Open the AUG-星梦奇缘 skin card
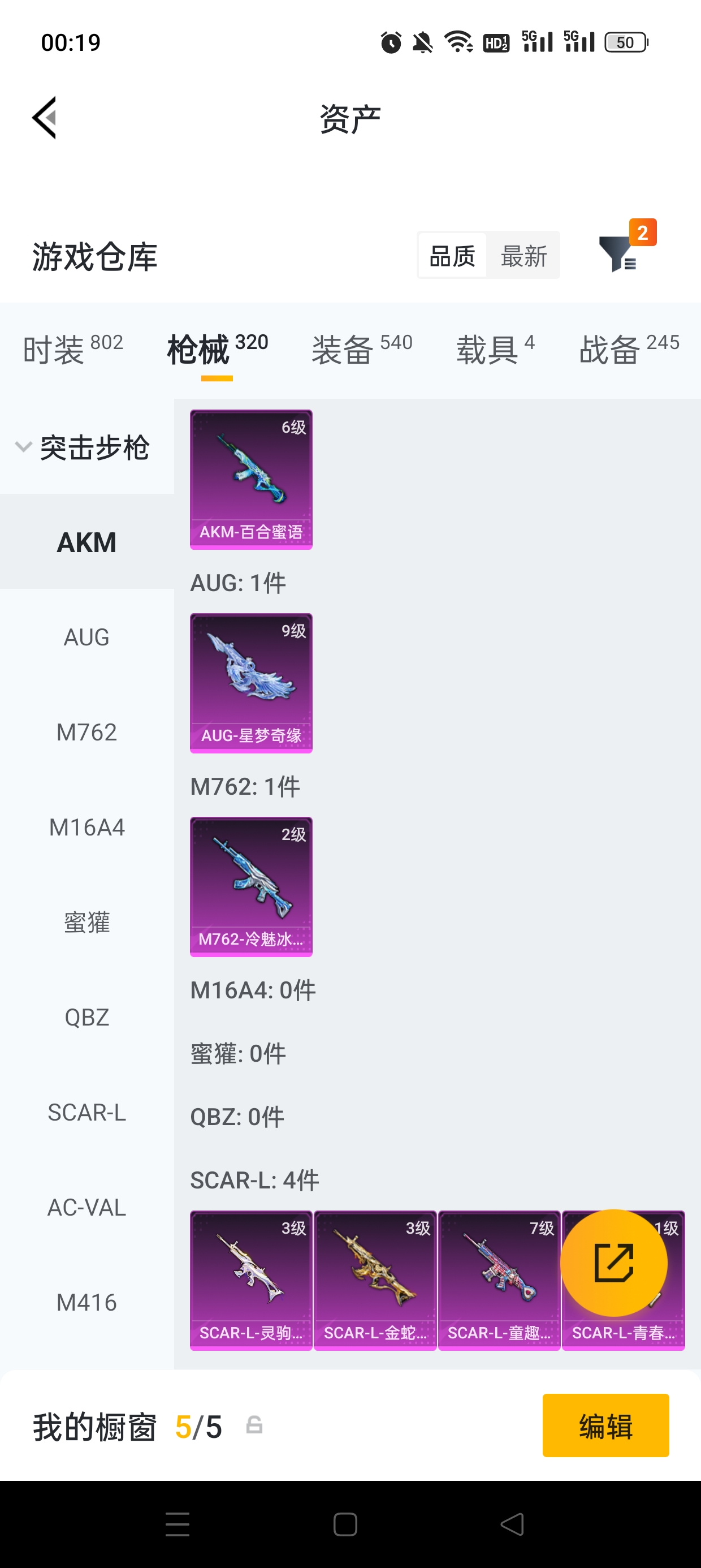 [252, 683]
